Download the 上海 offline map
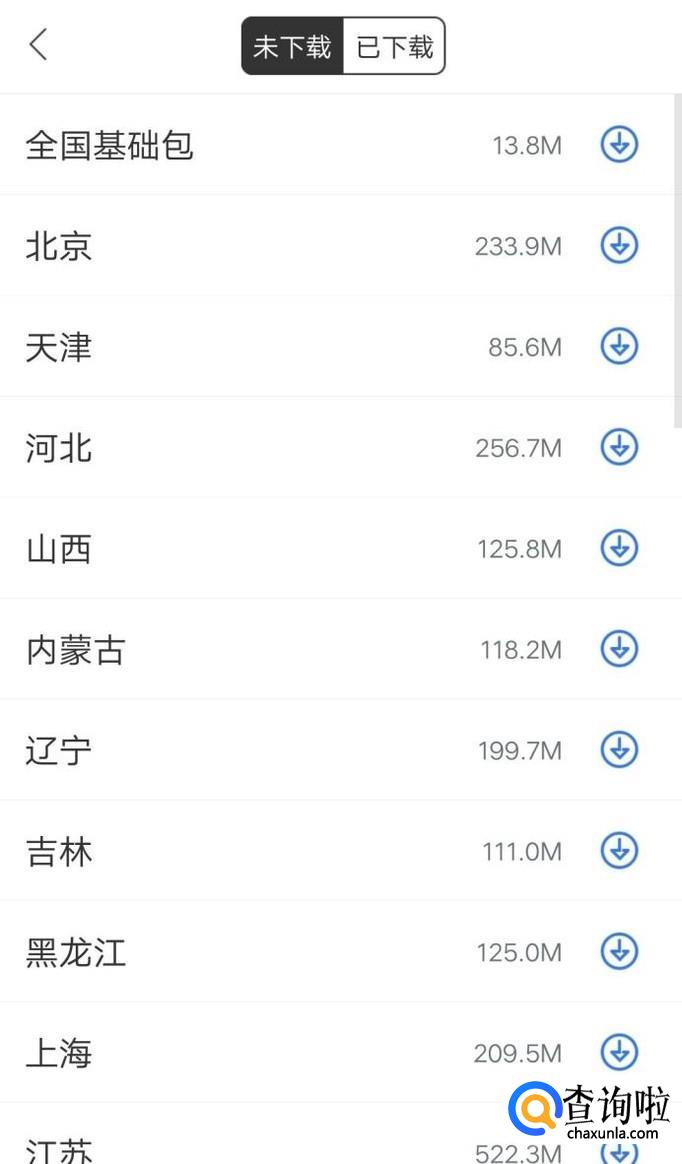 click(x=619, y=1052)
